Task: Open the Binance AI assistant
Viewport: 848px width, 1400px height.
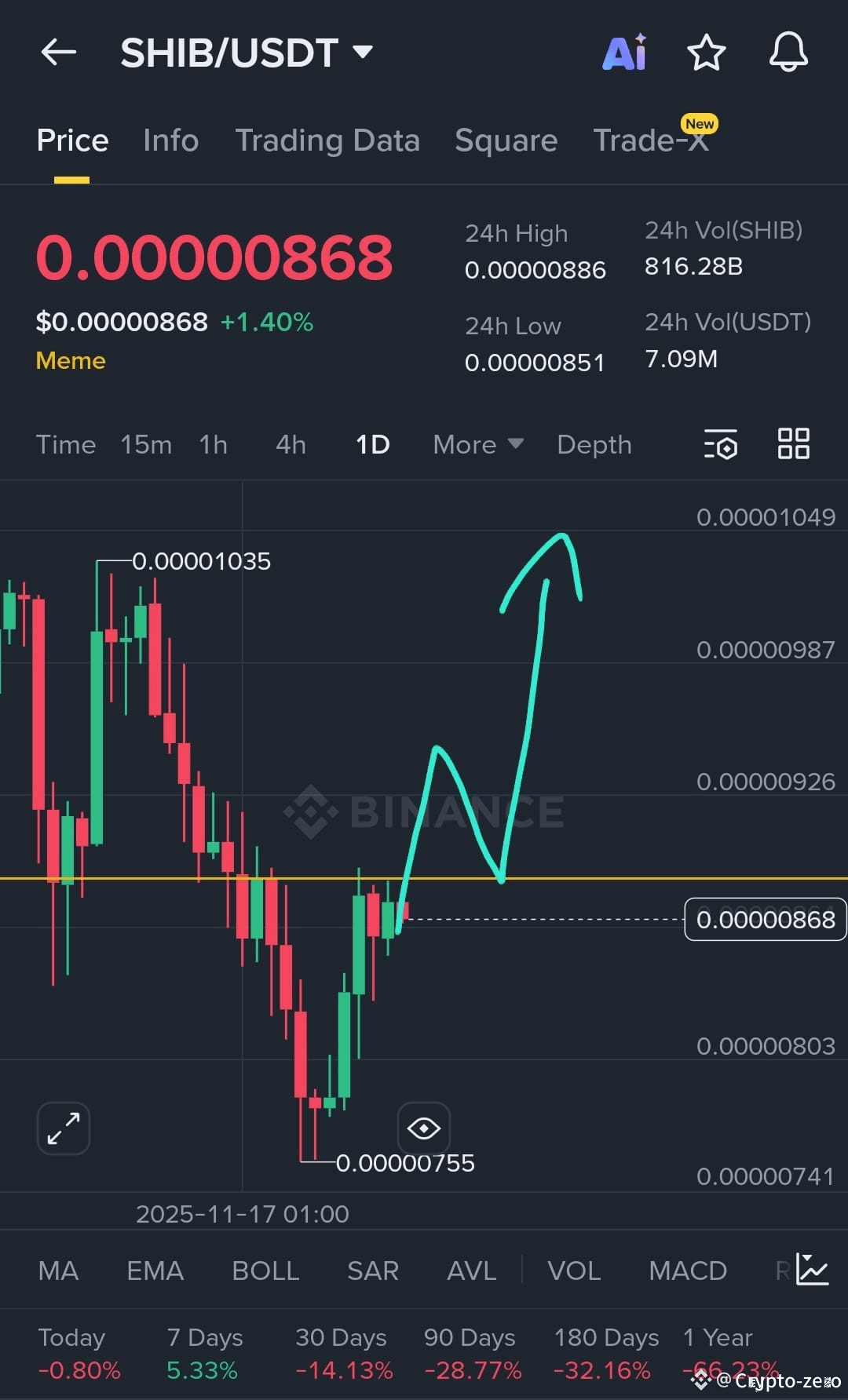Action: 624,52
